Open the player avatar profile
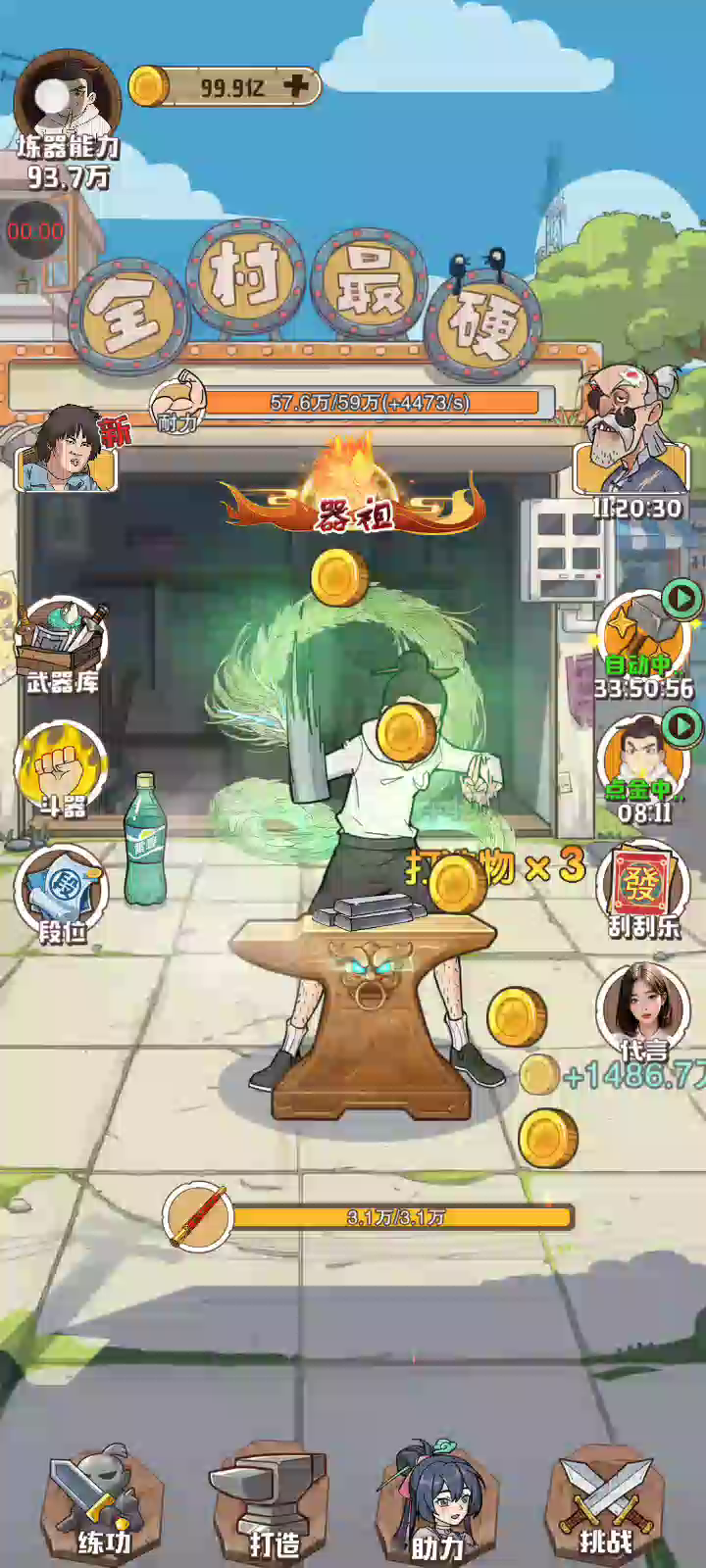 (x=66, y=98)
